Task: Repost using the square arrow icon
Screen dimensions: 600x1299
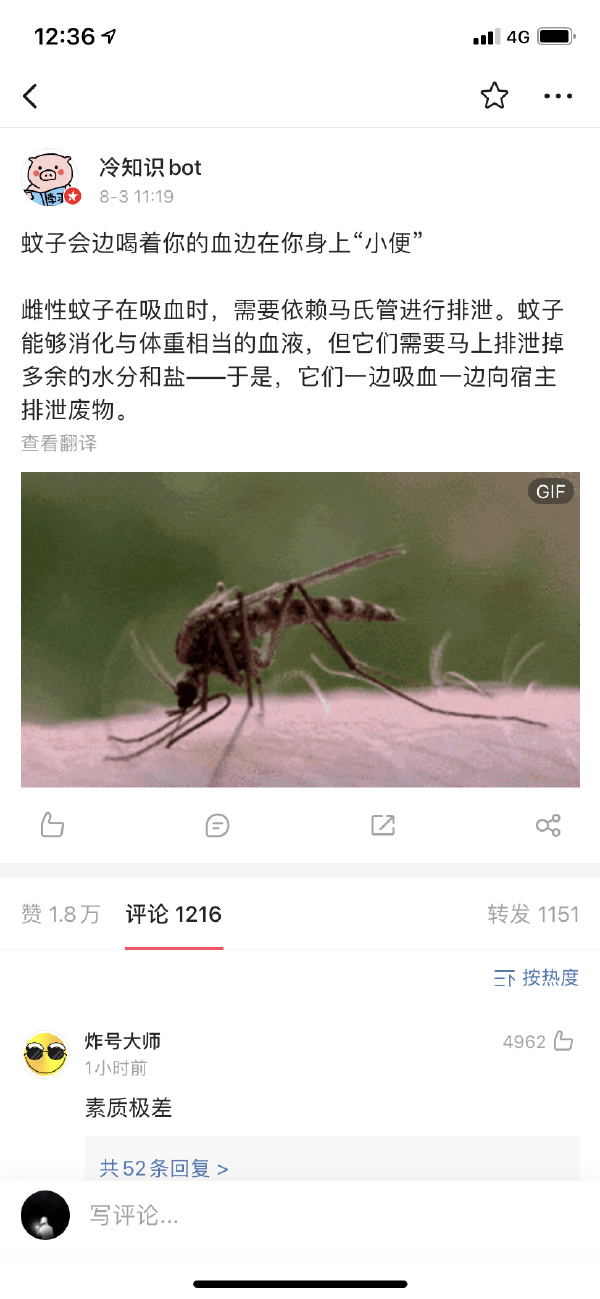Action: [x=383, y=825]
